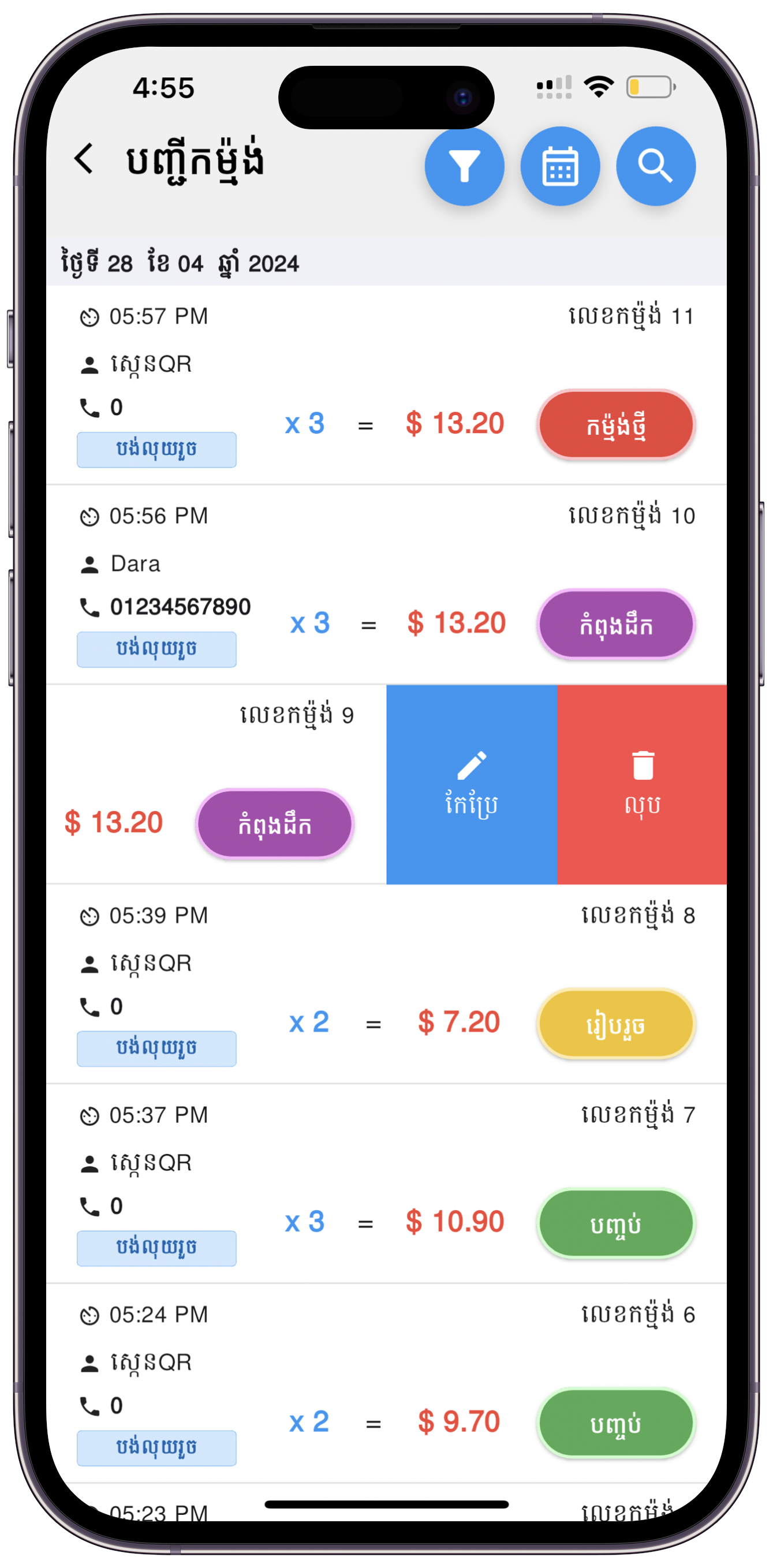Delete order number 9
The height and width of the screenshot is (1568, 773).
click(x=642, y=784)
